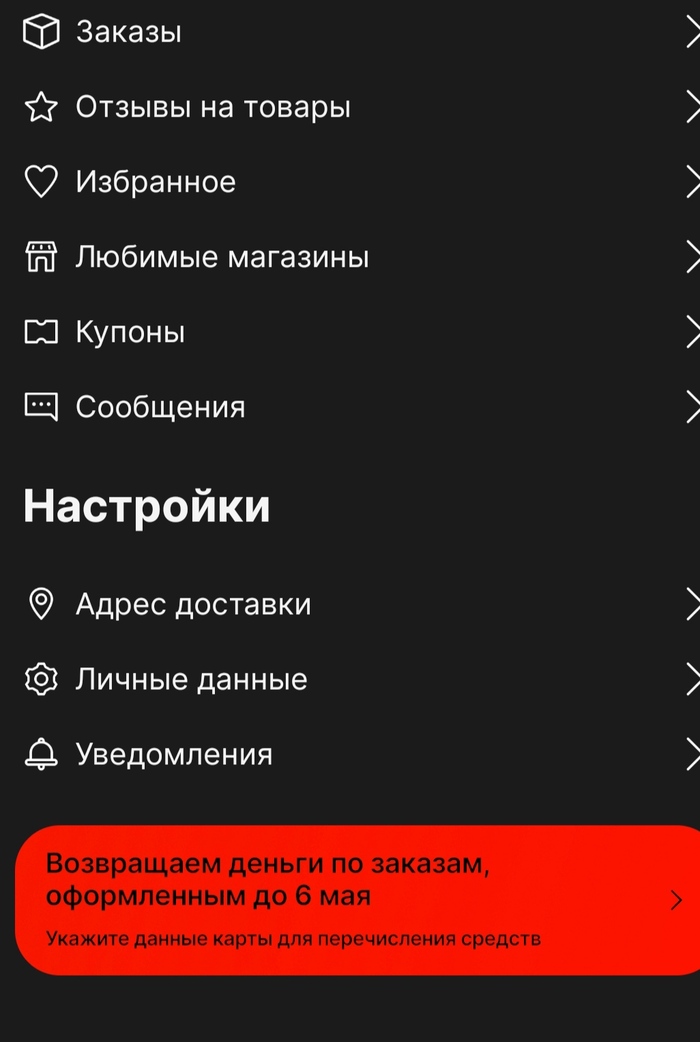Open Личные данные
This screenshot has height=1042, width=700.
tap(191, 679)
